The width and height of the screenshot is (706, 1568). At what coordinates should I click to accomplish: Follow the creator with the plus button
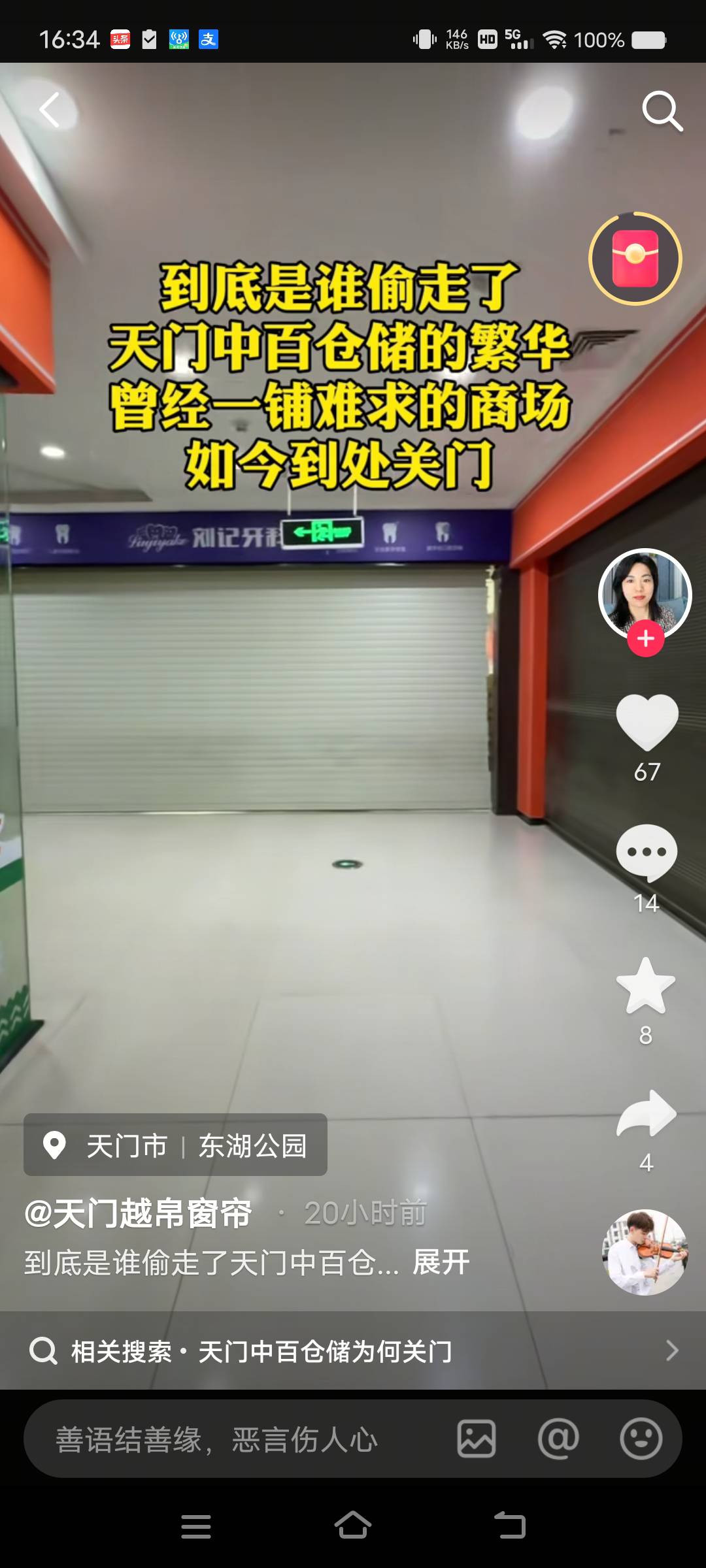pos(646,638)
